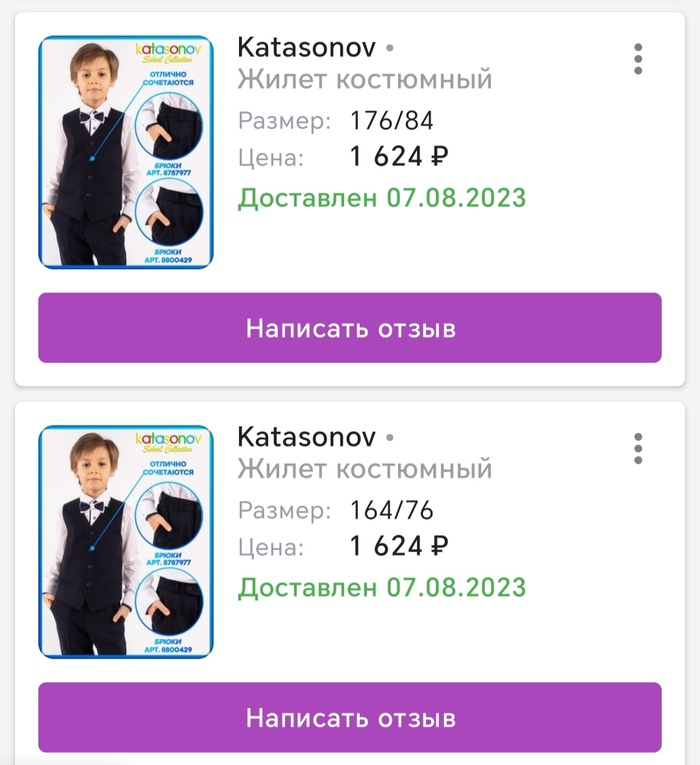Open overflow menu for size 164/76 vest

[638, 448]
